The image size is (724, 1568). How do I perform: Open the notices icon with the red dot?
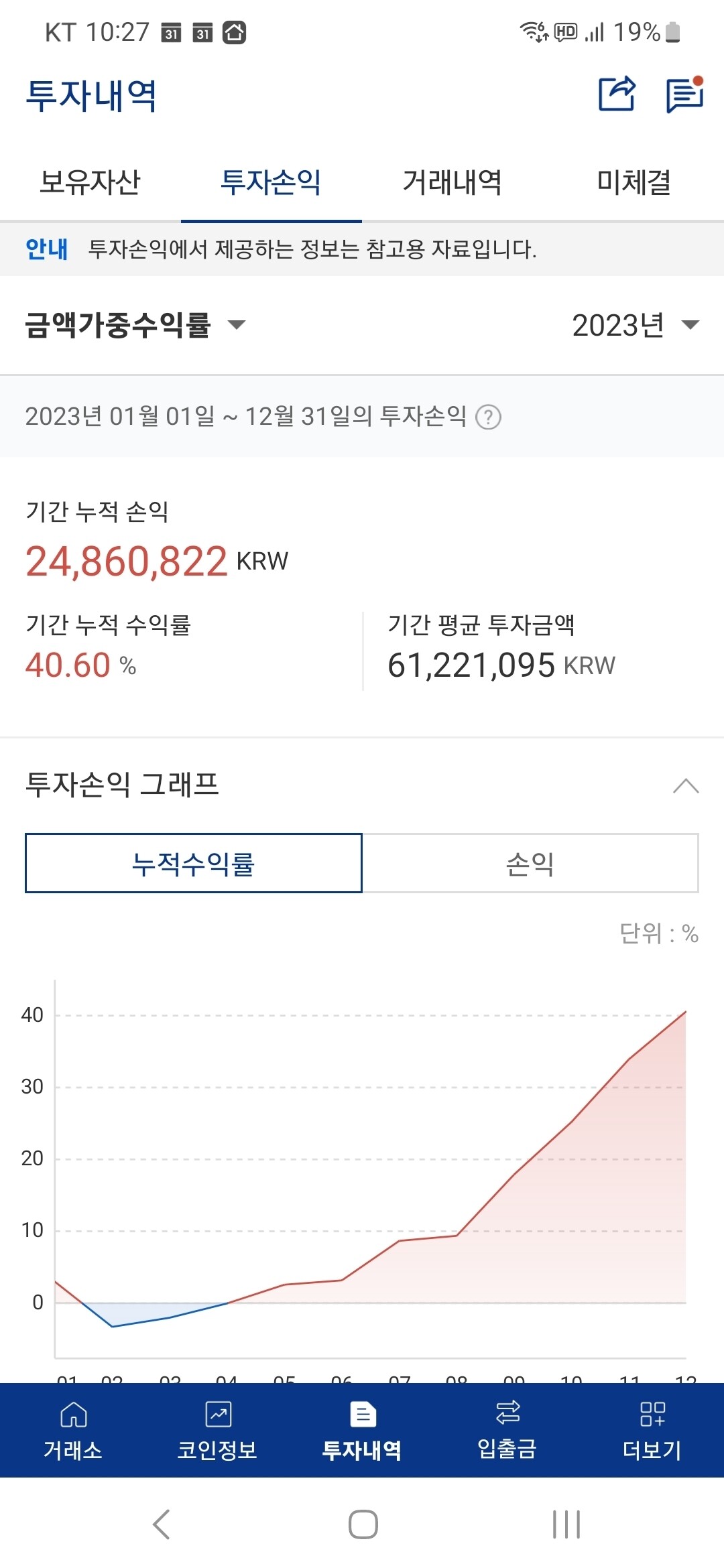684,95
